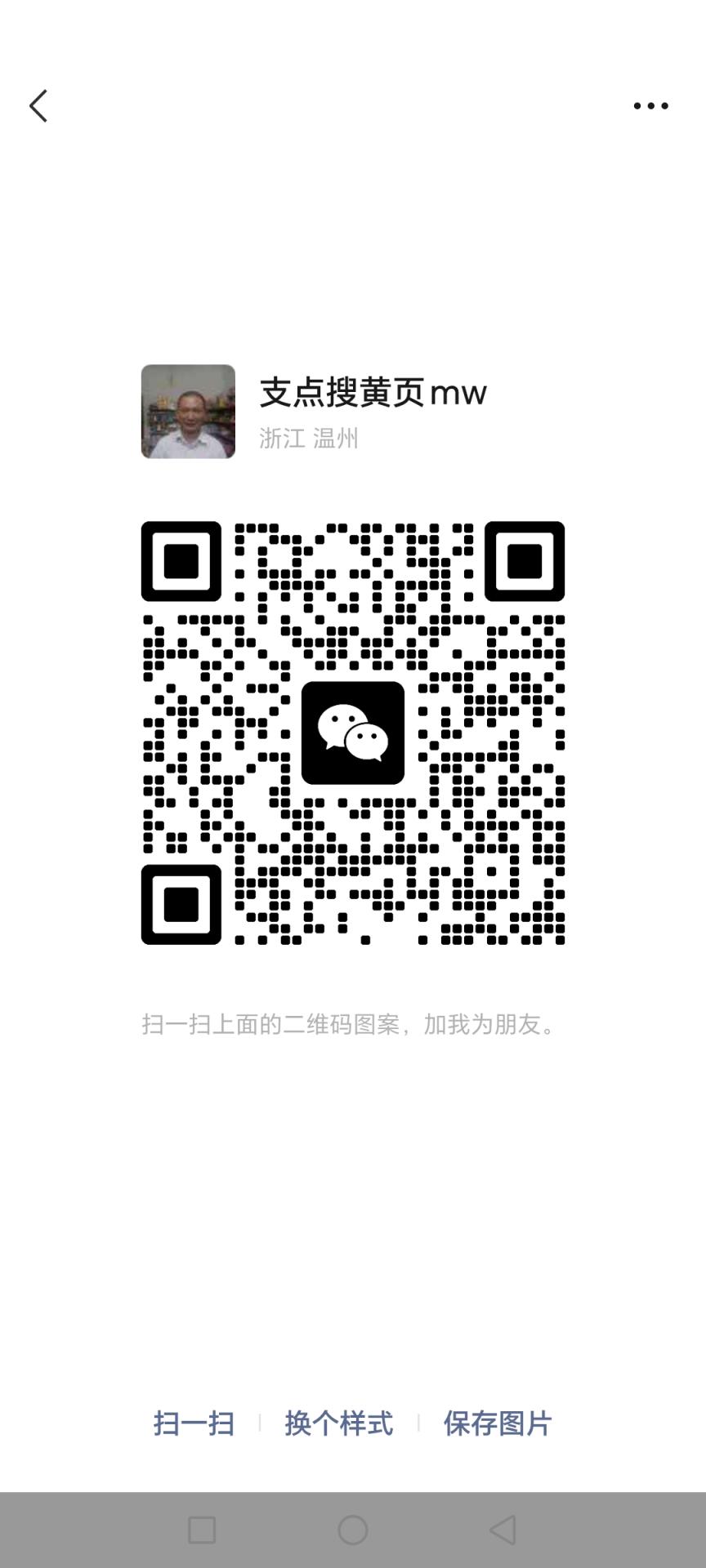The image size is (706, 1568).
Task: Click the WeChat logo in the QR code center
Action: point(353,733)
